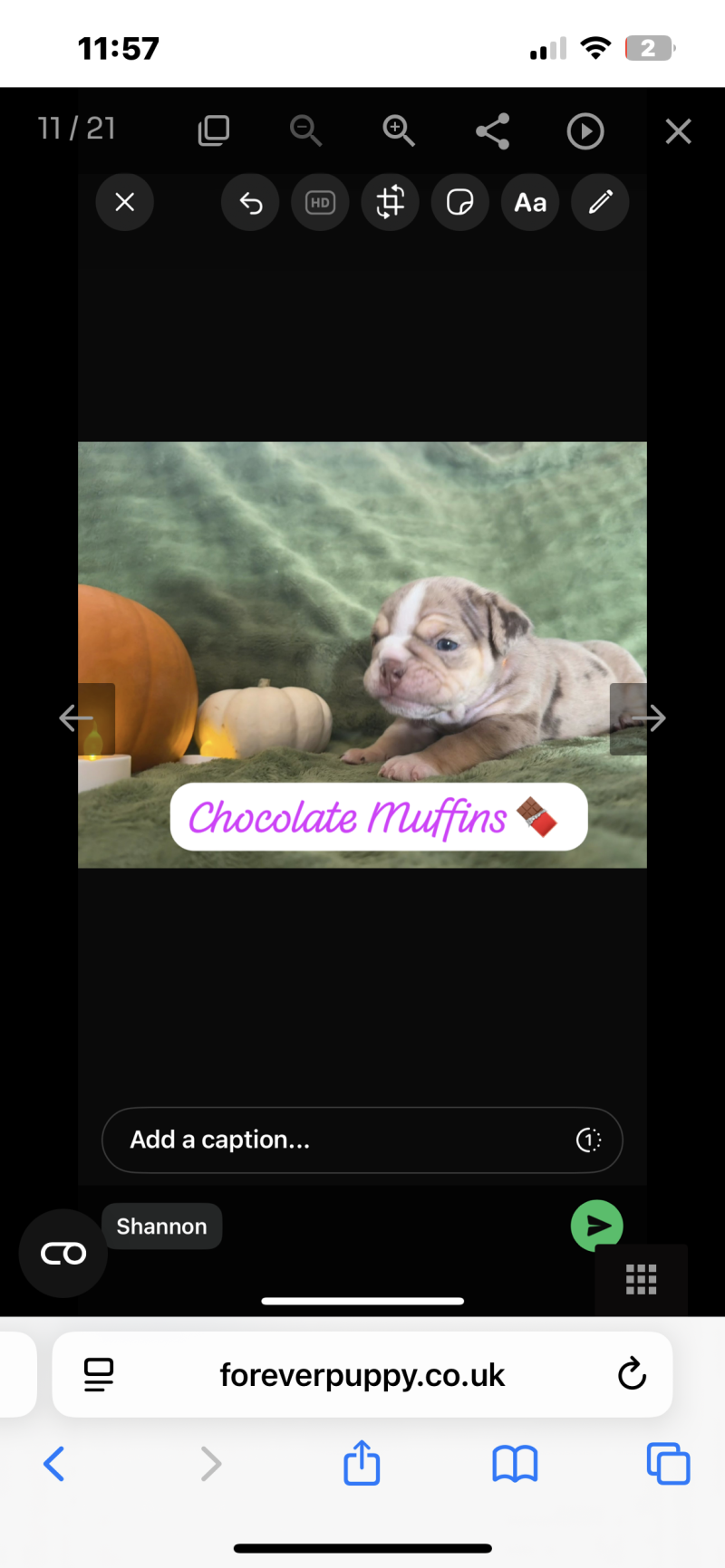
Task: Open the gallery thumbnails view icon
Action: (214, 131)
